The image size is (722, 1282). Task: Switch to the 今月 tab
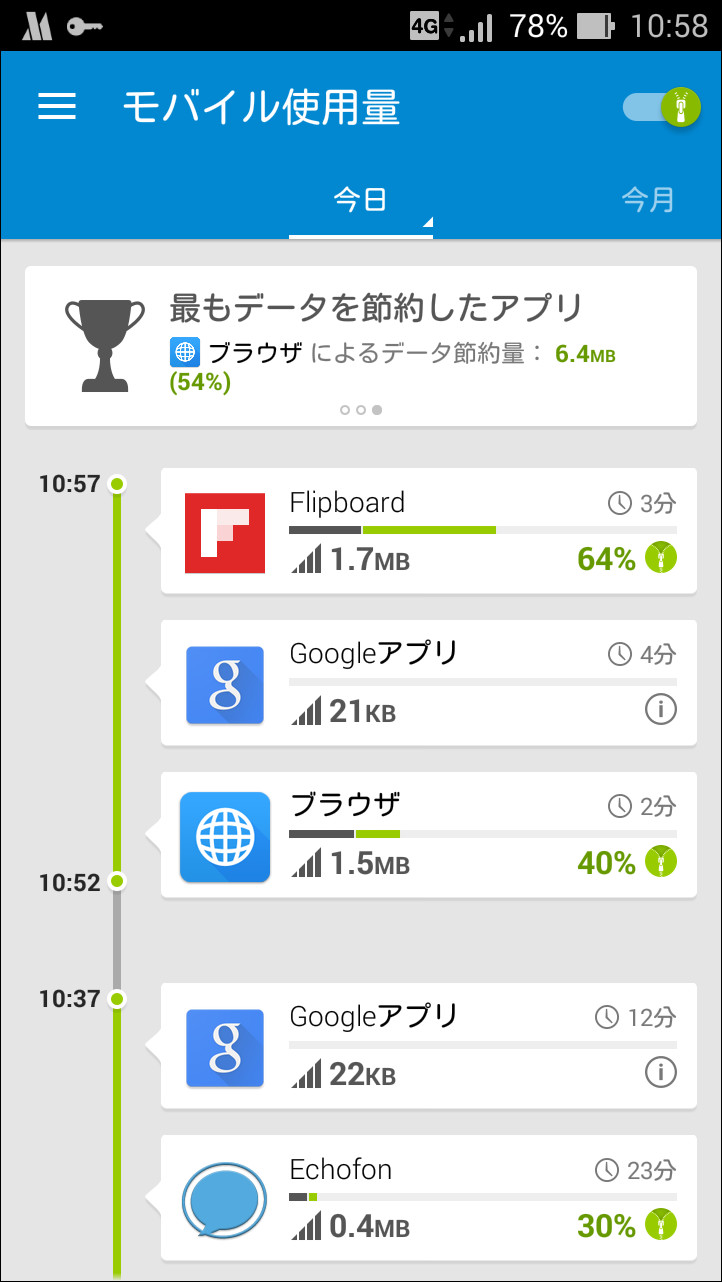click(646, 199)
